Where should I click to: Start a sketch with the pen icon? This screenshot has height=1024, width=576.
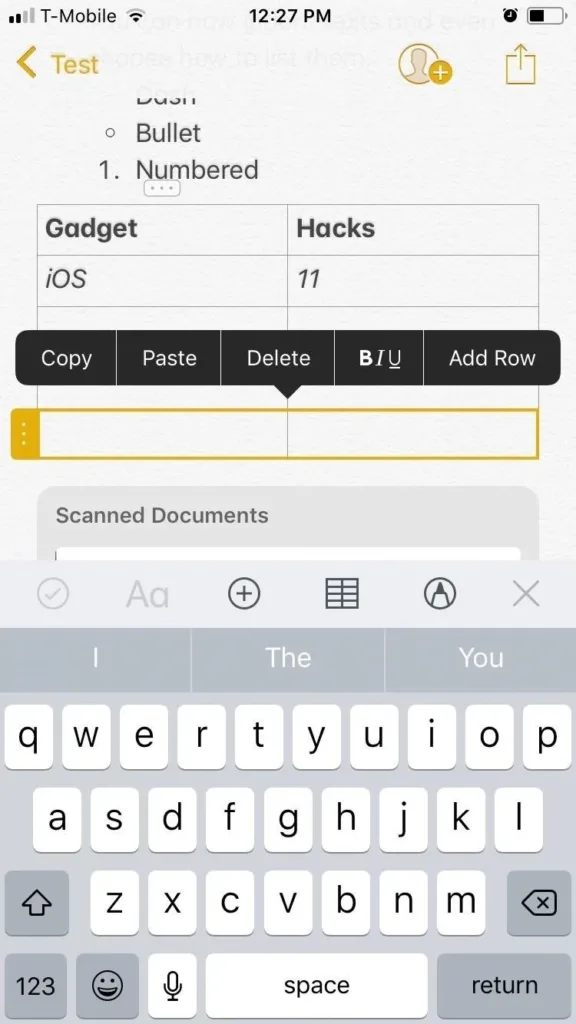point(440,594)
